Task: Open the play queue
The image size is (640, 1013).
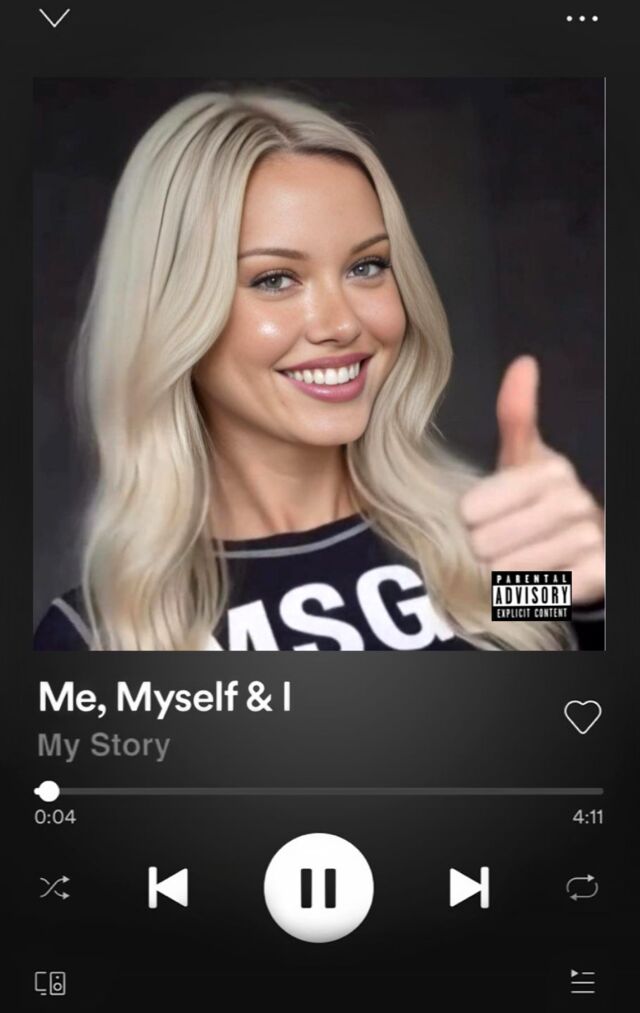Action: click(583, 981)
